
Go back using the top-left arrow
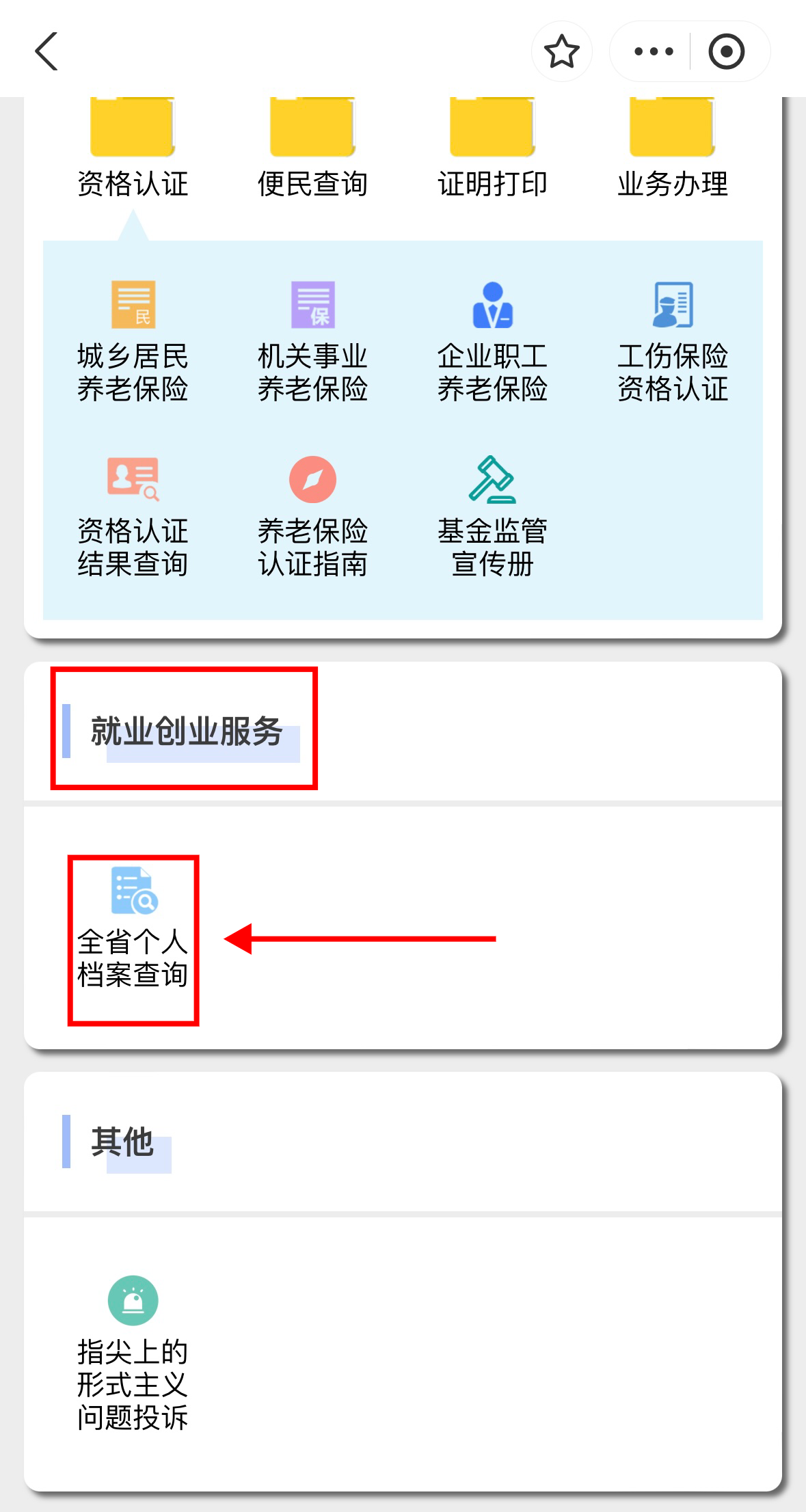[46, 51]
